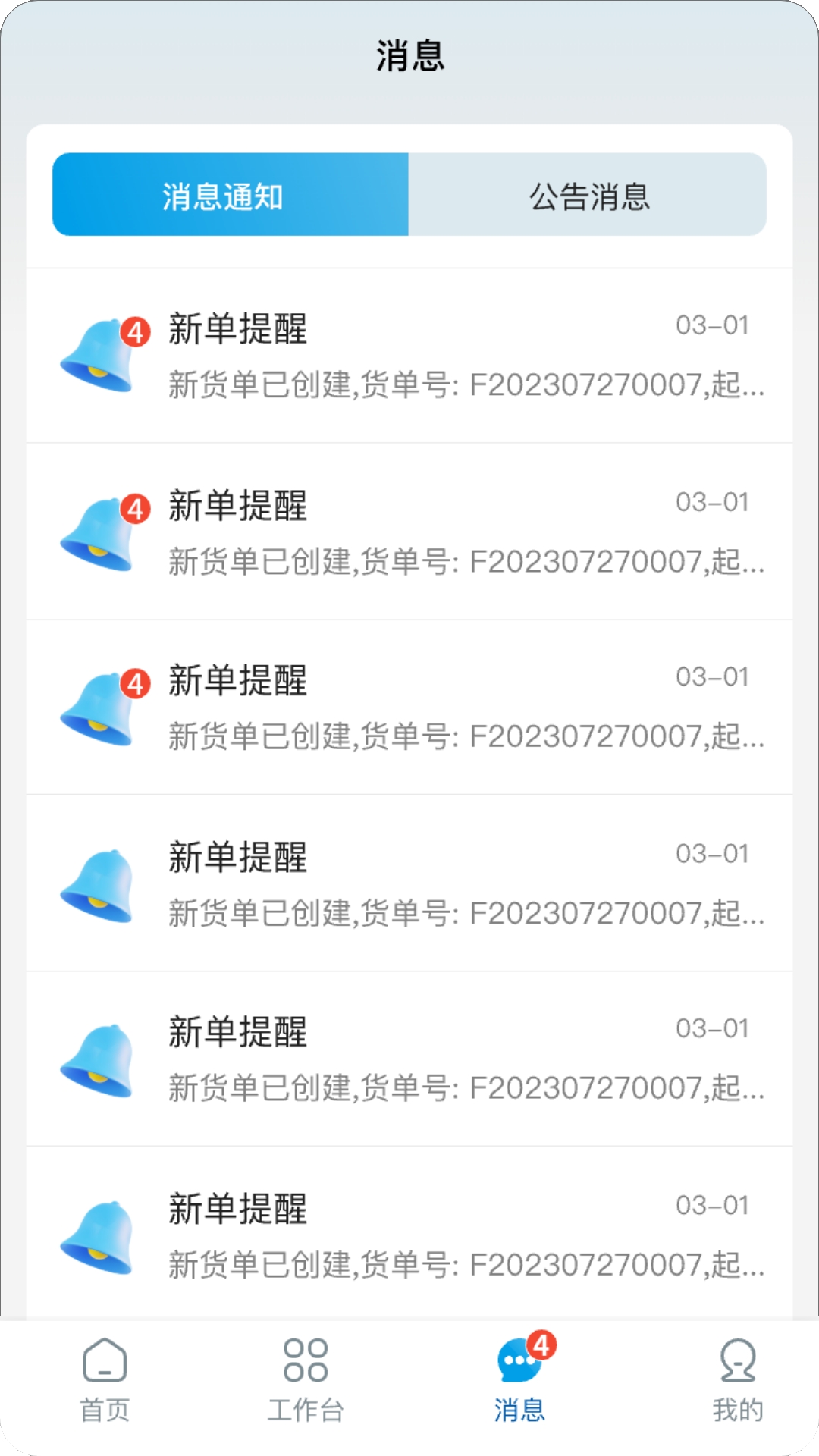Viewport: 819px width, 1456px height.
Task: Tap the 消息 bottom navigation item
Action: 521,1380
